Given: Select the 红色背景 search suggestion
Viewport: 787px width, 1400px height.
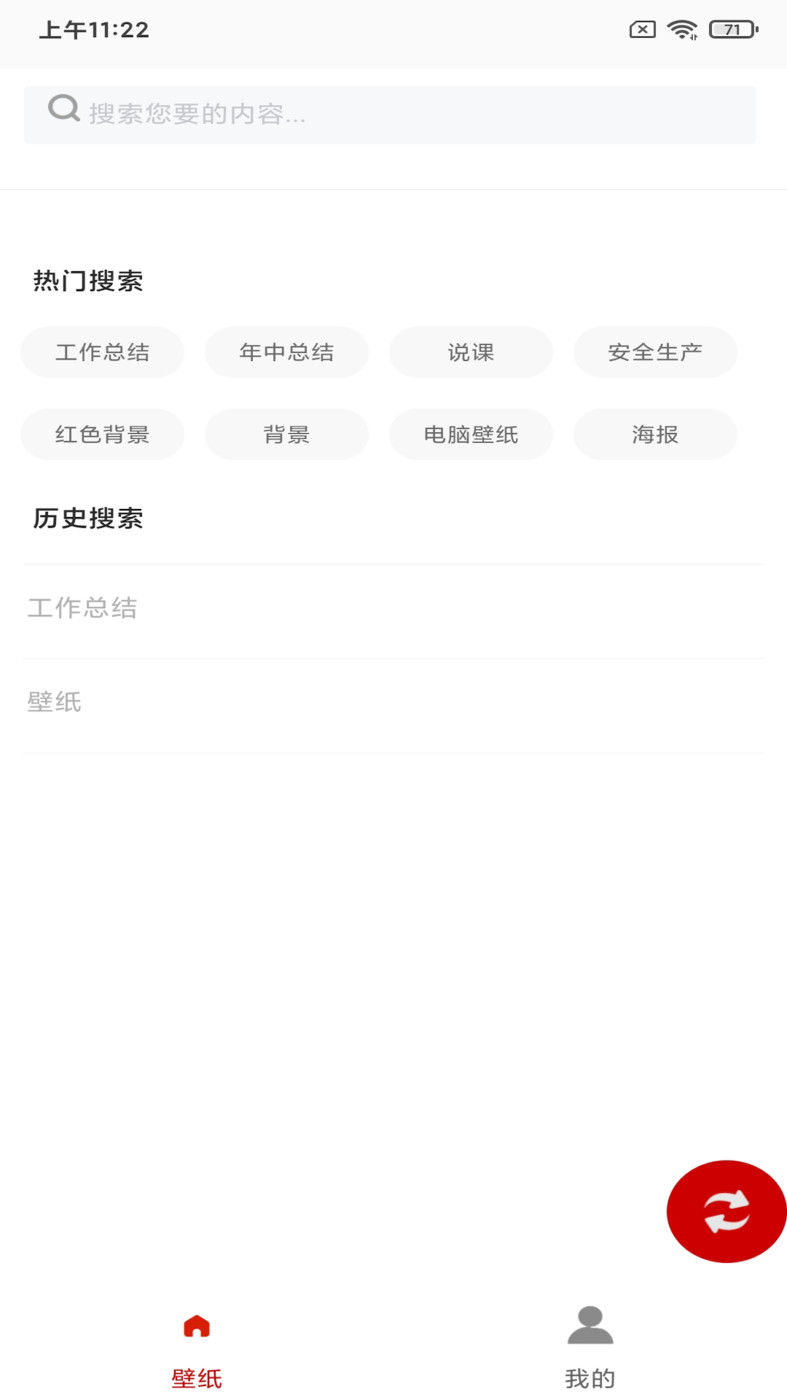Looking at the screenshot, I should [x=102, y=434].
